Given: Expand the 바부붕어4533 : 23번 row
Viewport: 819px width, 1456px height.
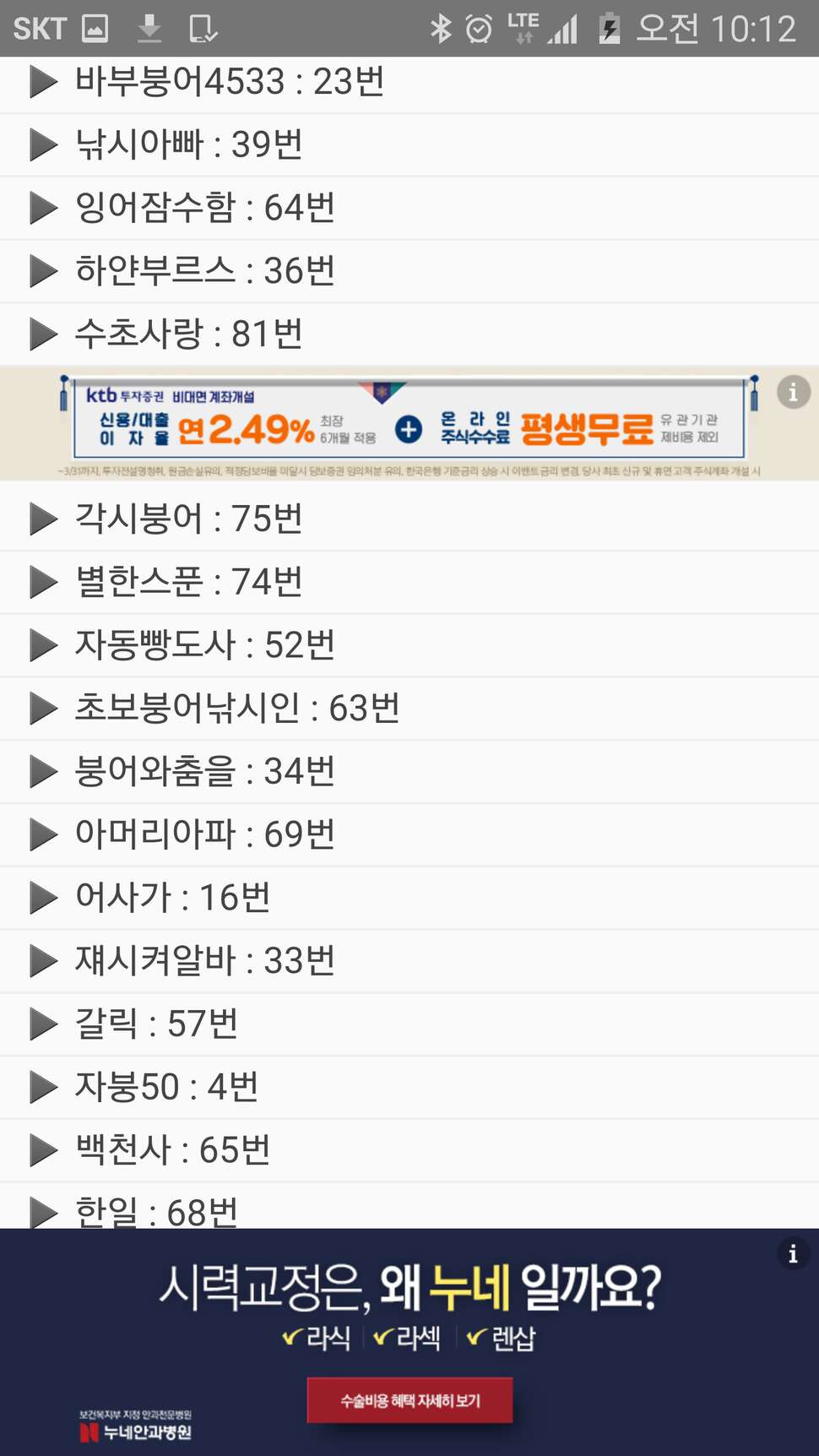Looking at the screenshot, I should tap(409, 83).
